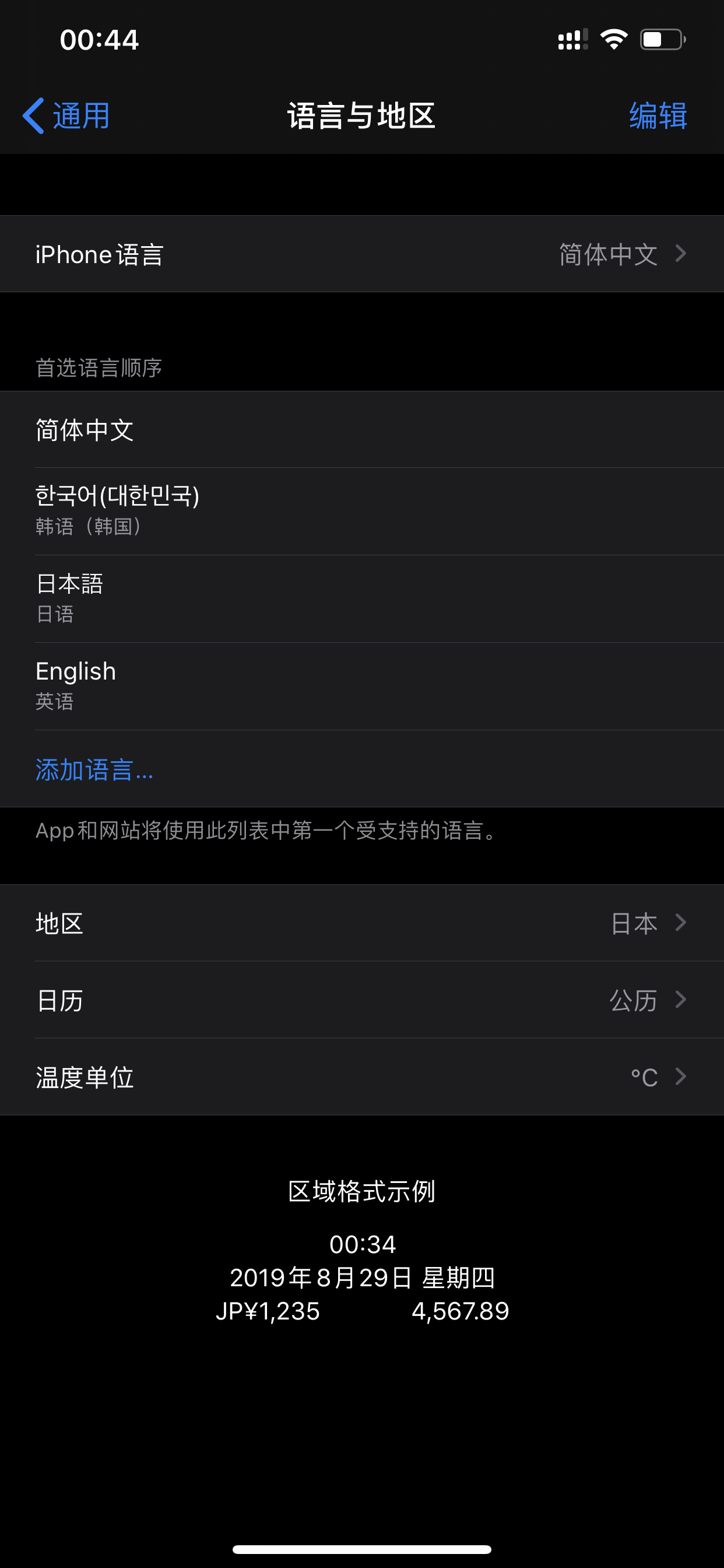Open the 温度单位 temperature unit setting
This screenshot has width=724, height=1568.
coord(362,1077)
